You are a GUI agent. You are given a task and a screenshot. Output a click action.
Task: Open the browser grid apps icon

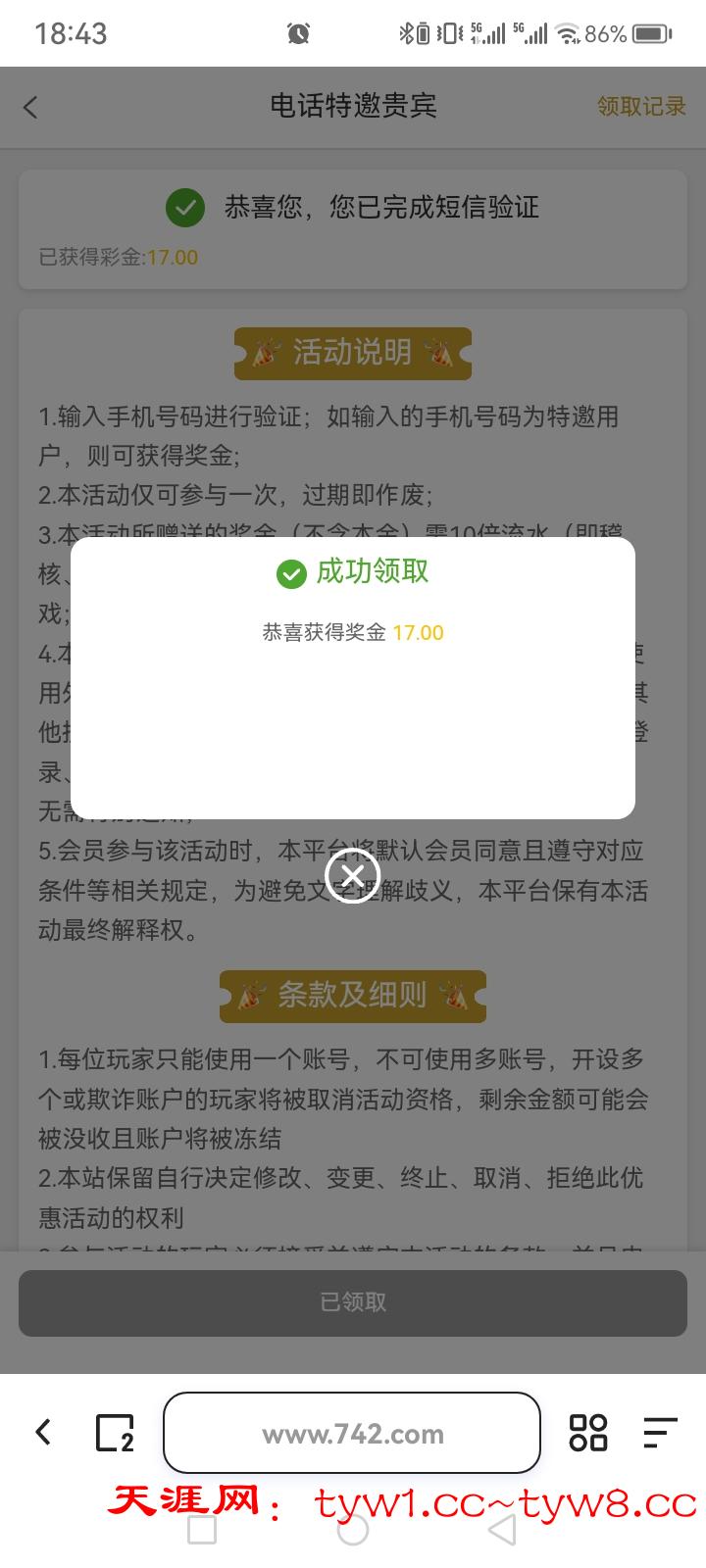[588, 1433]
